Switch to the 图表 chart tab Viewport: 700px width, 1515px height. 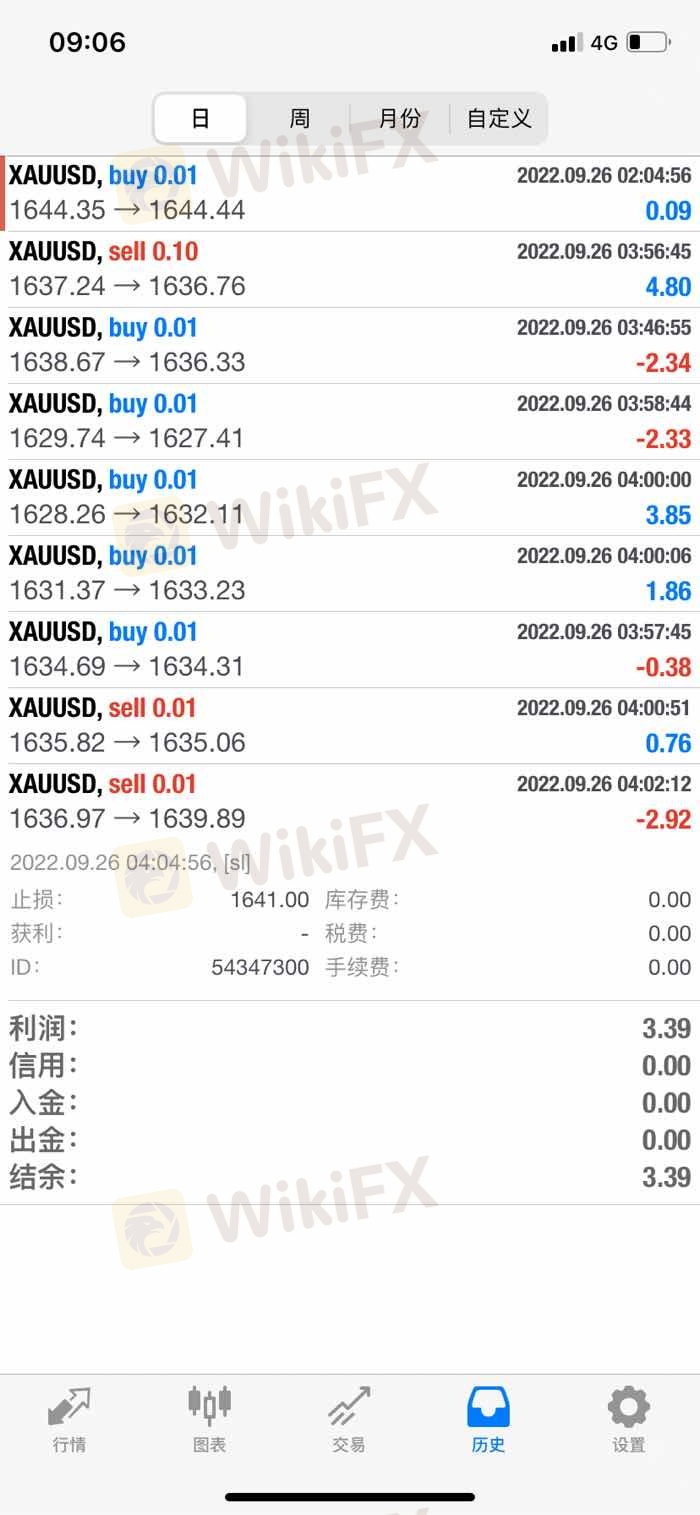pyautogui.click(x=209, y=1420)
